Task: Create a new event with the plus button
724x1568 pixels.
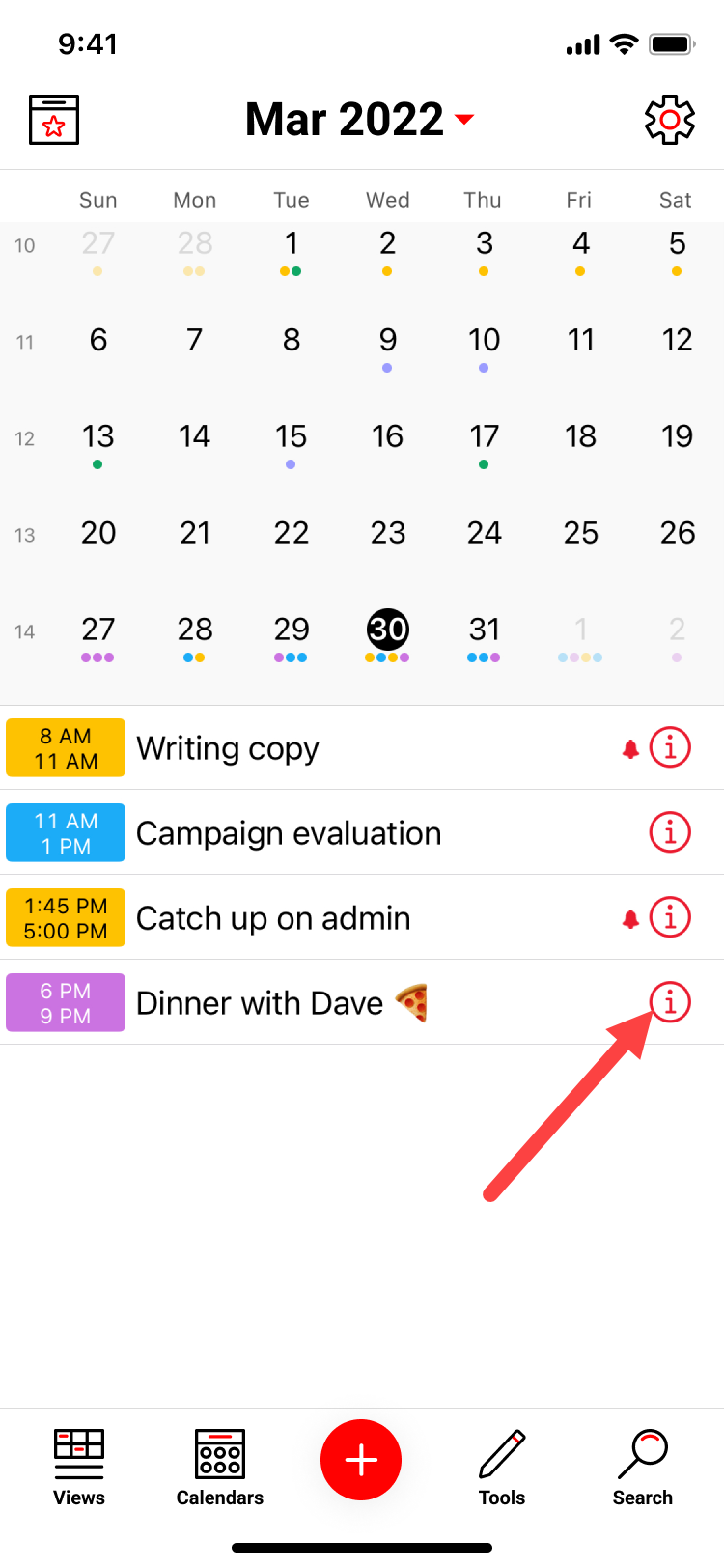Action: 360,1460
